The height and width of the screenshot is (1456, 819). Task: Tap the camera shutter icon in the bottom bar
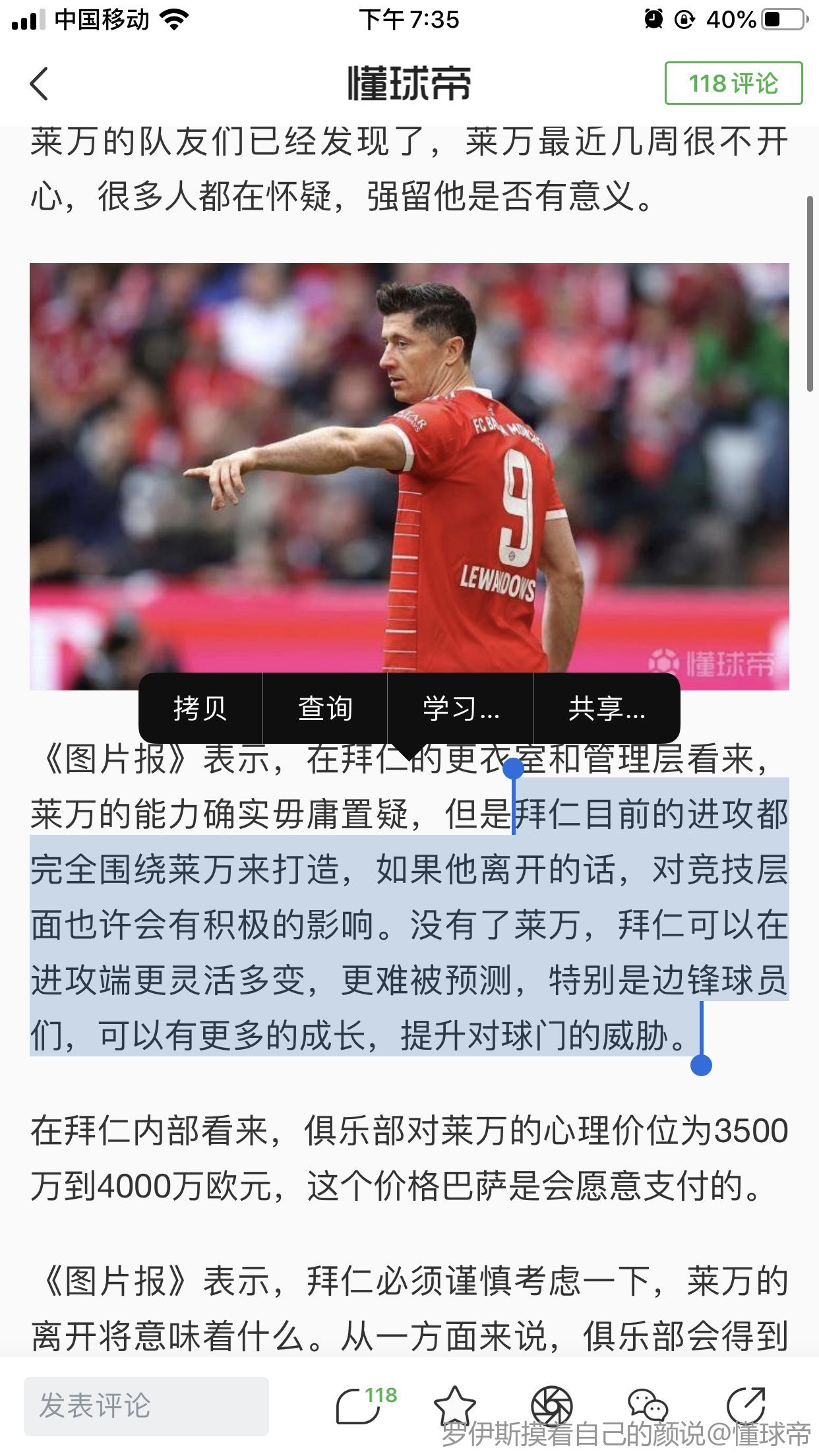tap(551, 1406)
